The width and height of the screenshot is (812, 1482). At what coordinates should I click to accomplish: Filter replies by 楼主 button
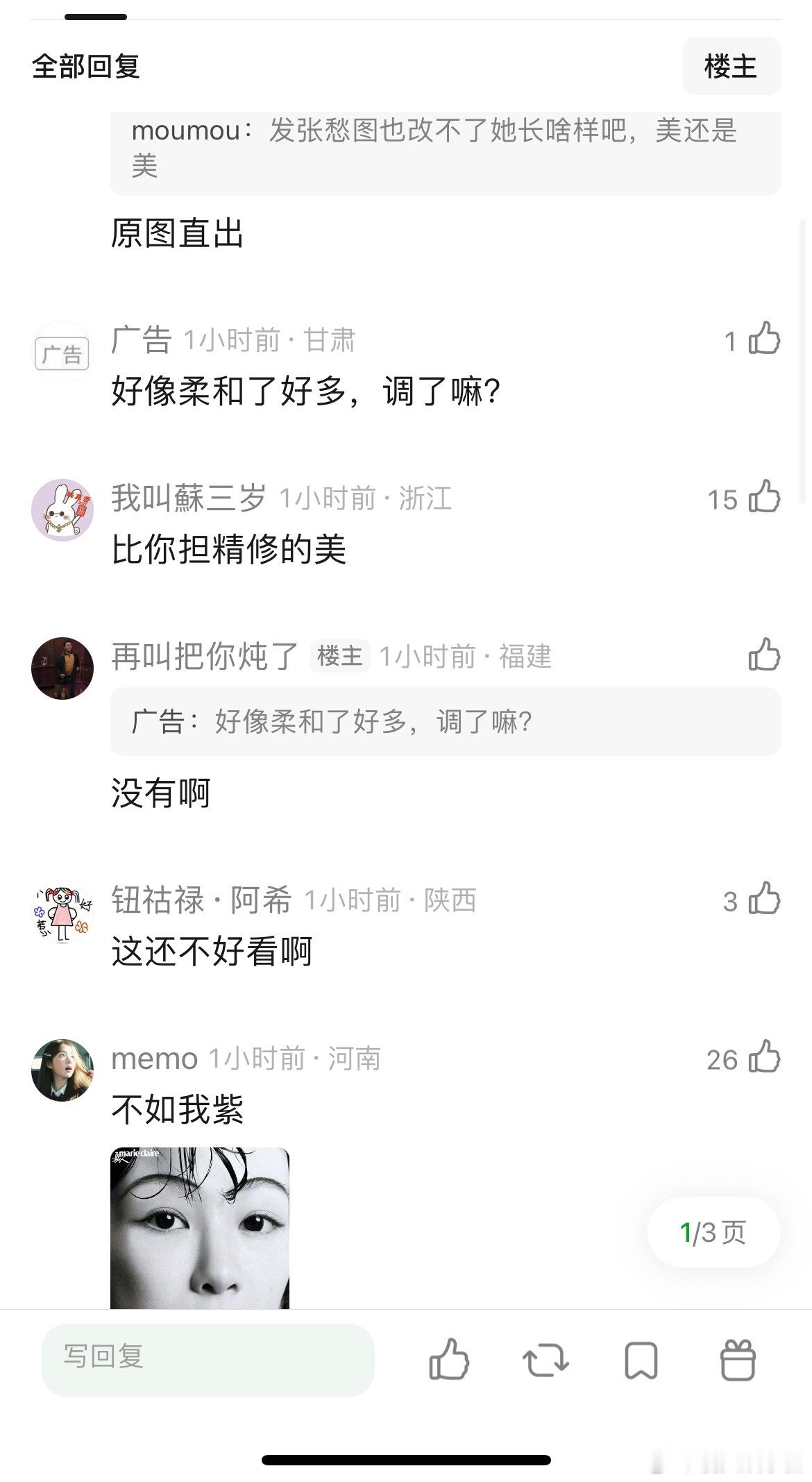(x=731, y=67)
